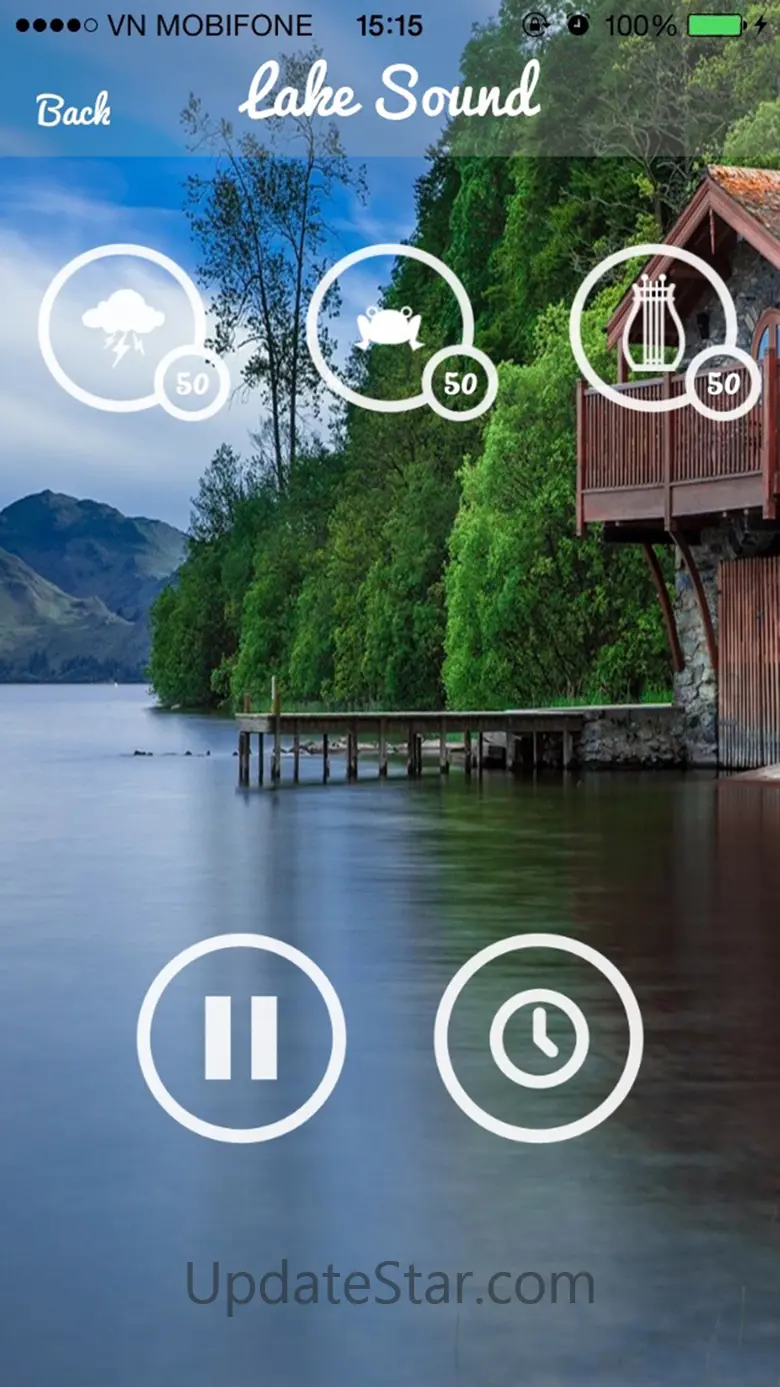780x1387 pixels.
Task: Adjust the thunderstorm volume badge showing 50
Action: click(192, 383)
